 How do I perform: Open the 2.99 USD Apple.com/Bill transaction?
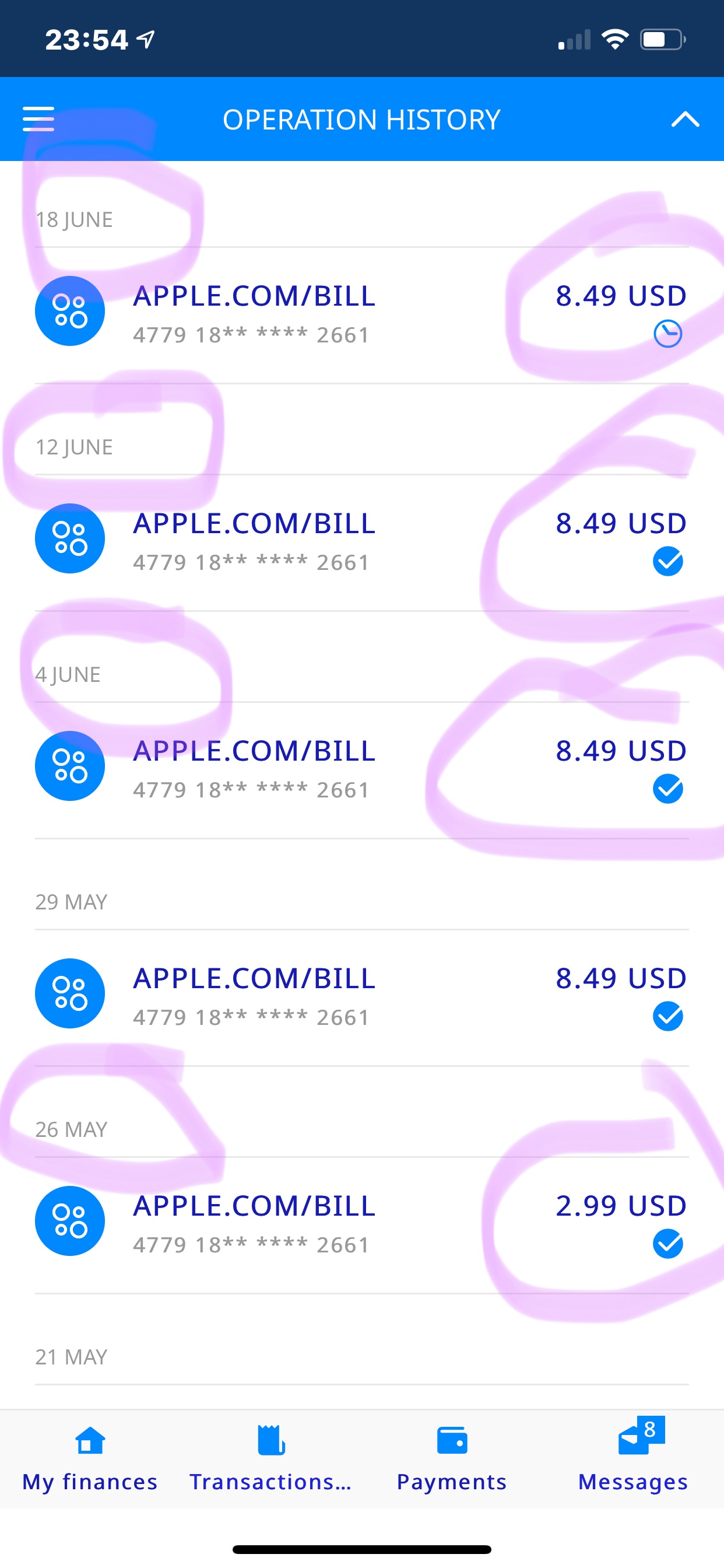pos(361,1224)
